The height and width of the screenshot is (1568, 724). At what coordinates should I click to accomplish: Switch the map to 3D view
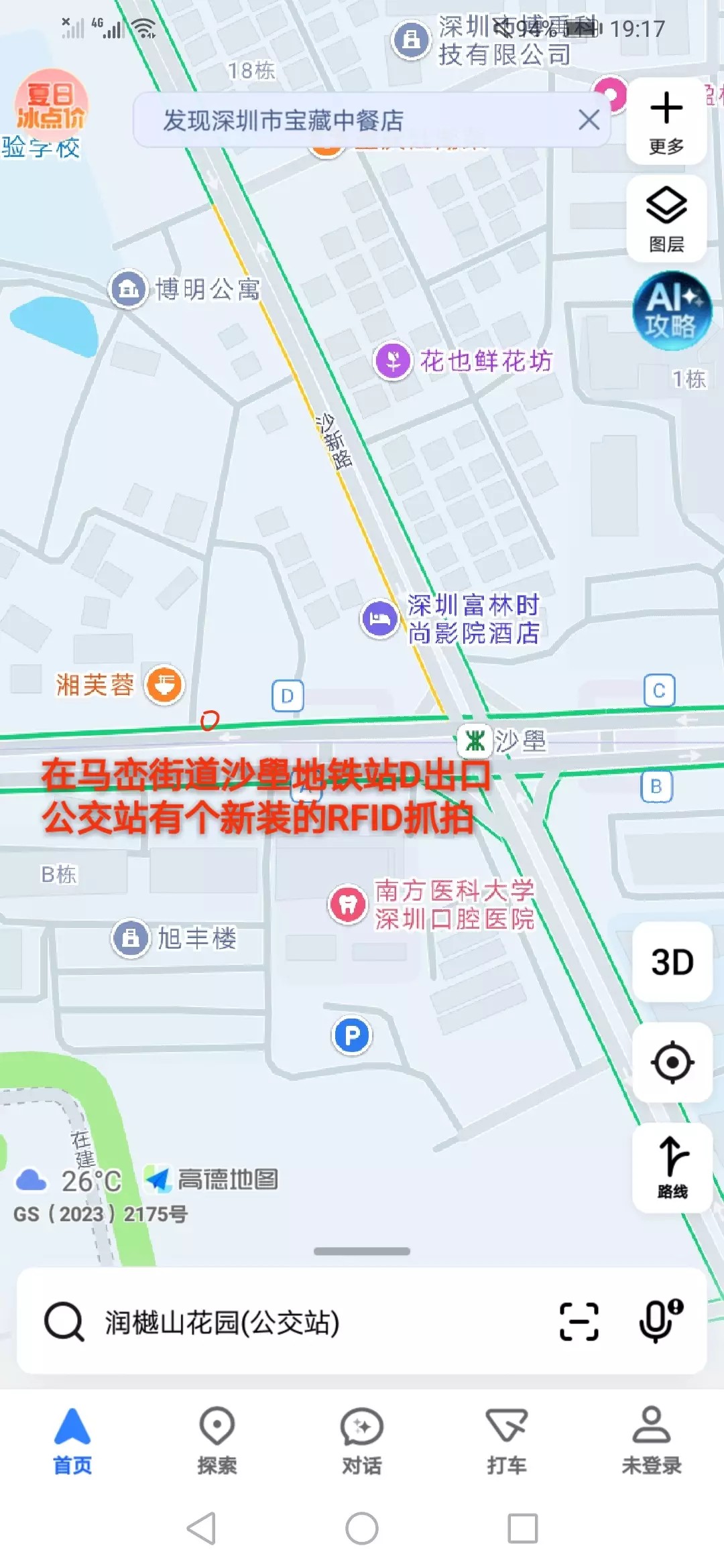click(672, 962)
